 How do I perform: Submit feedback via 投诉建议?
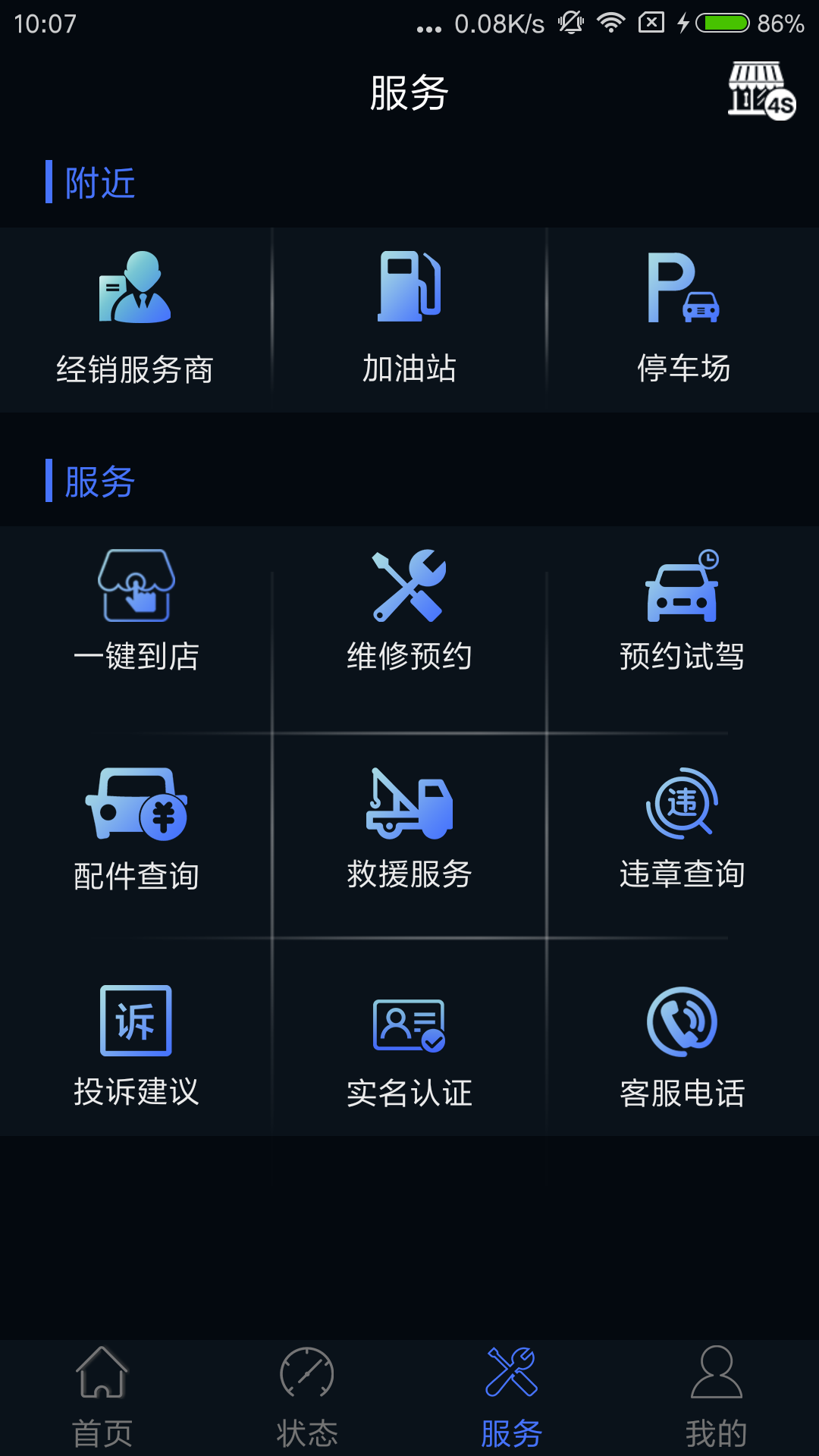(x=136, y=1046)
